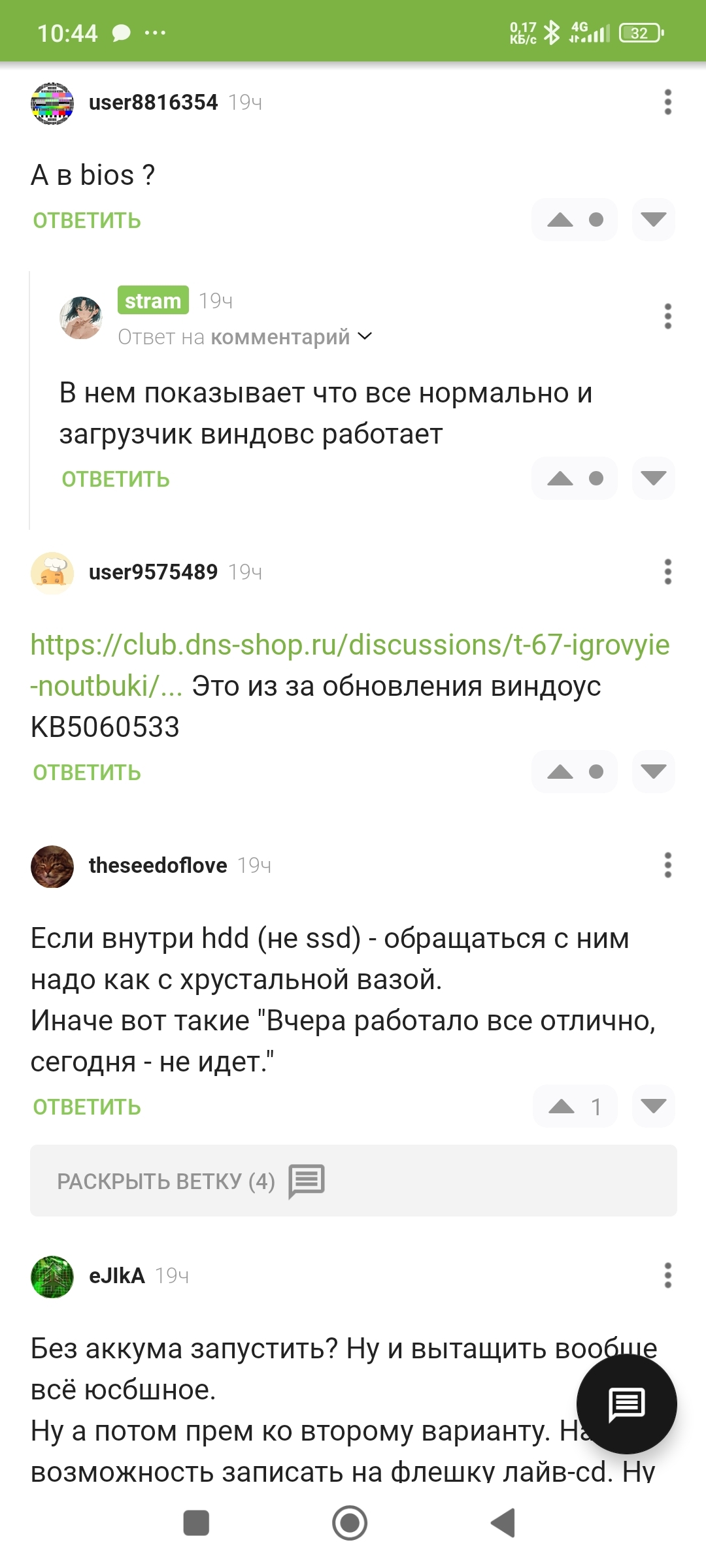Expand the branch "Раскрыть ветку (4)"
The width and height of the screenshot is (706, 1568).
pyautogui.click(x=353, y=1181)
